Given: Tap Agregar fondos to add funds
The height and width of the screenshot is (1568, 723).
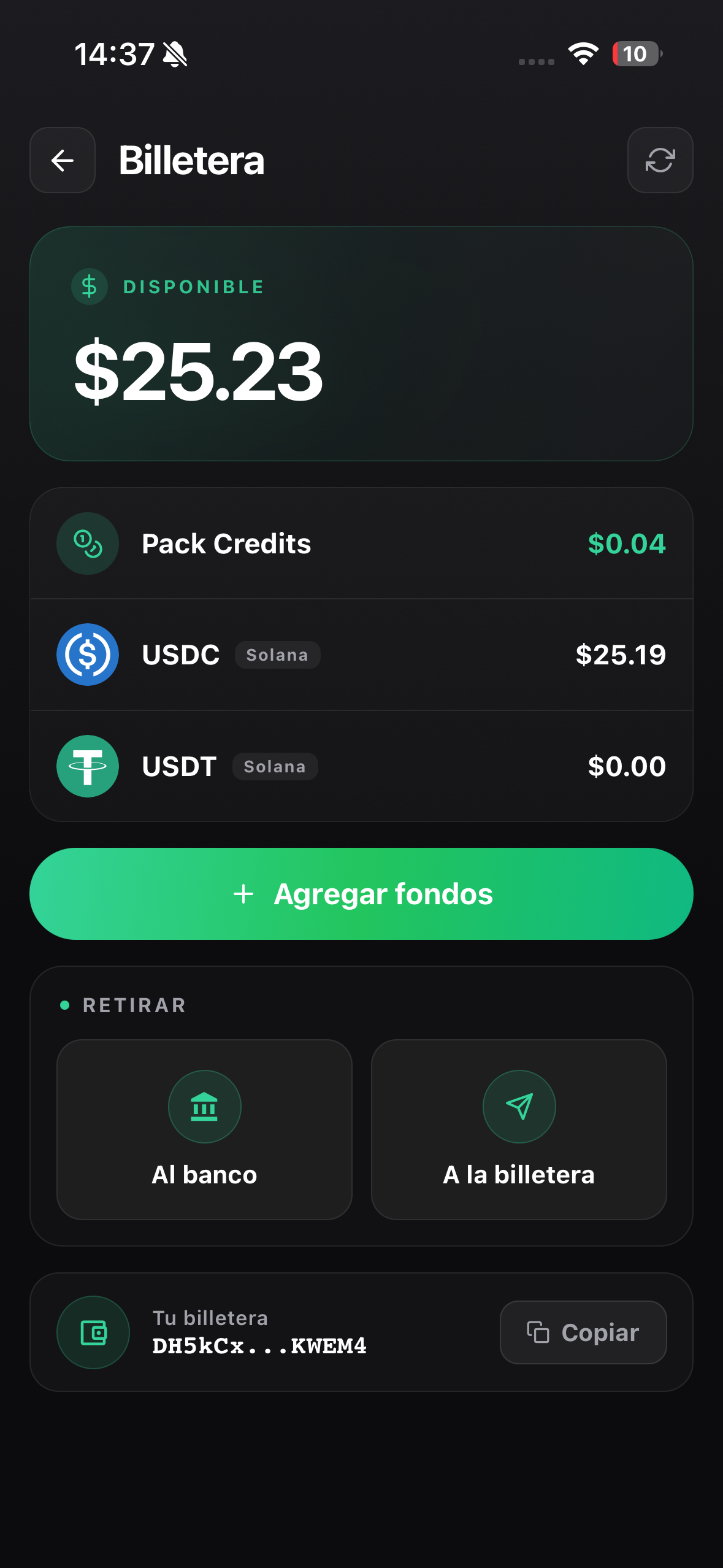Looking at the screenshot, I should [361, 894].
